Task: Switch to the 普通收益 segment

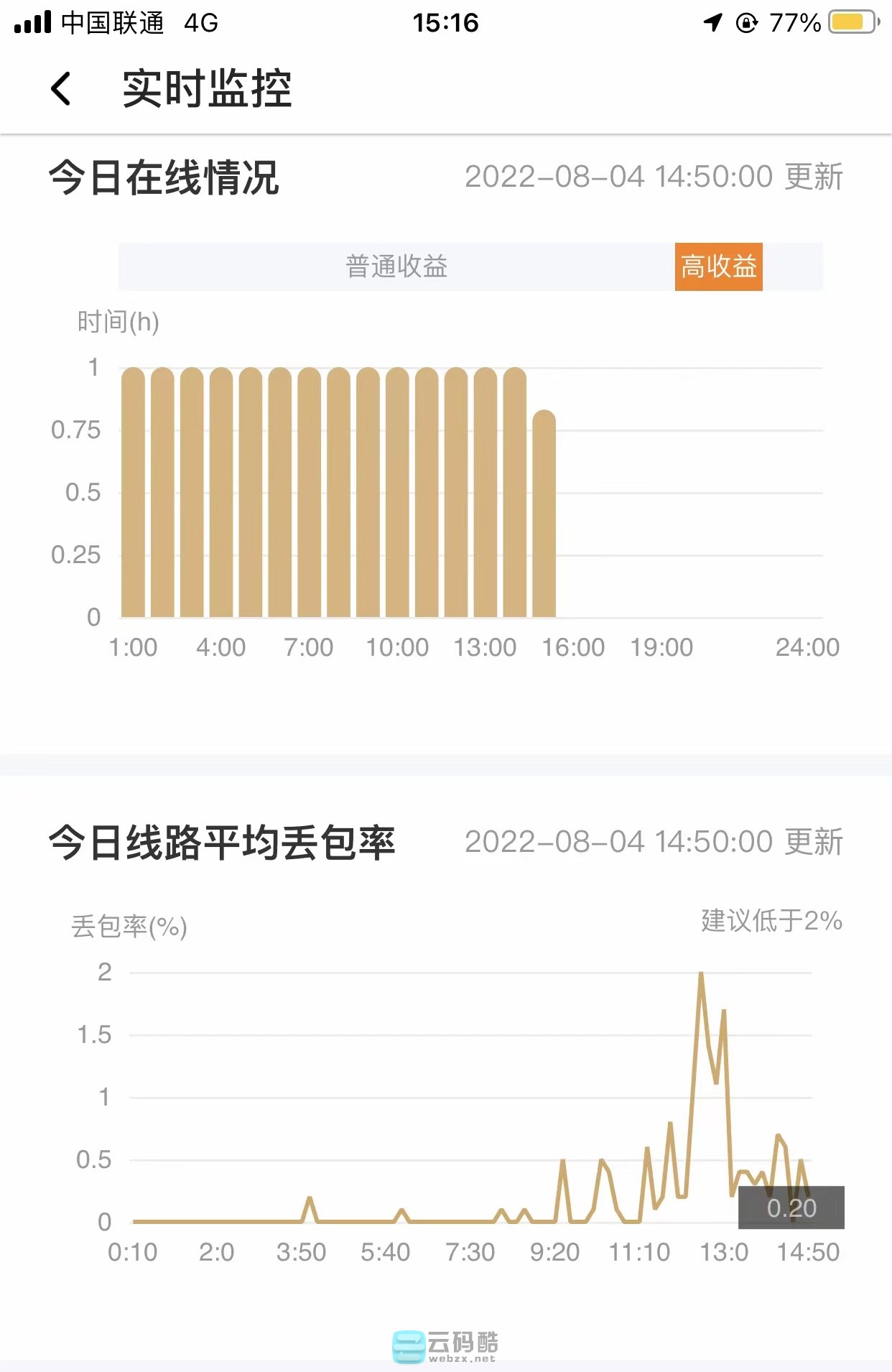Action: pos(396,267)
